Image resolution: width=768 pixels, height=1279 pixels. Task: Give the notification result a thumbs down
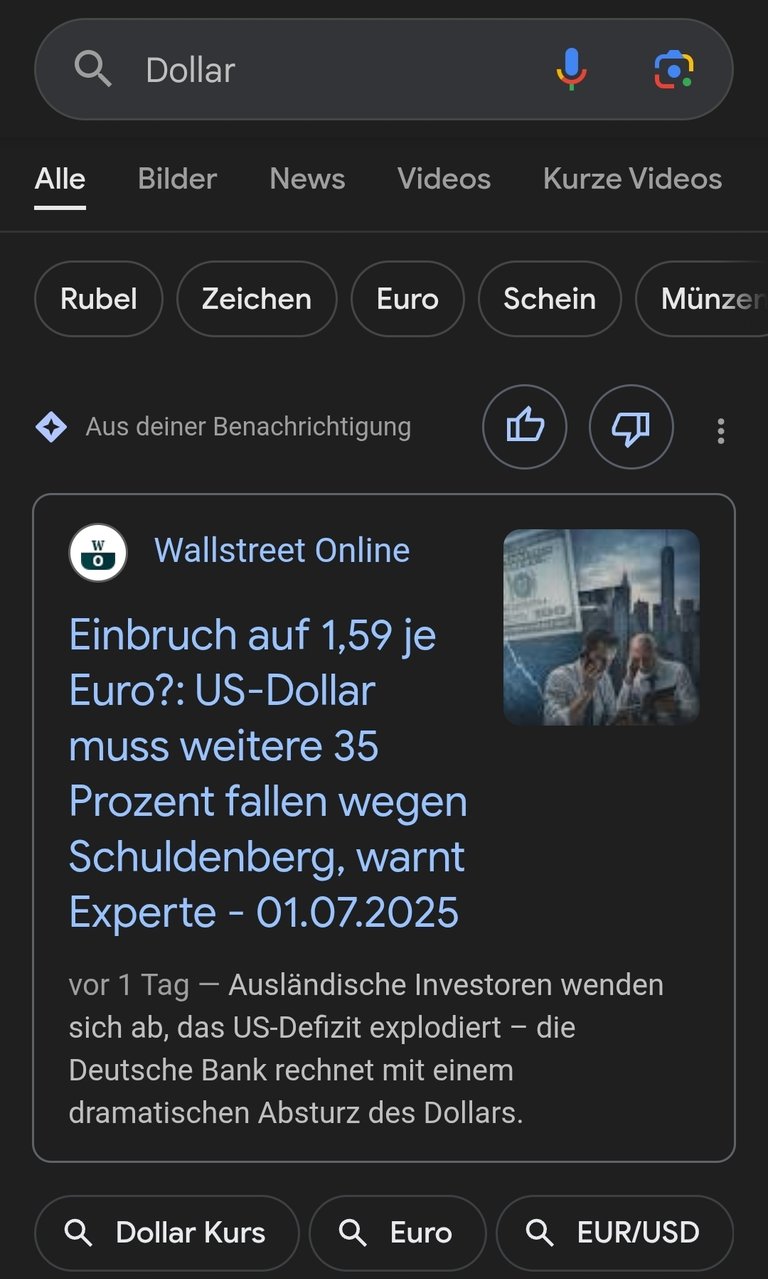631,427
